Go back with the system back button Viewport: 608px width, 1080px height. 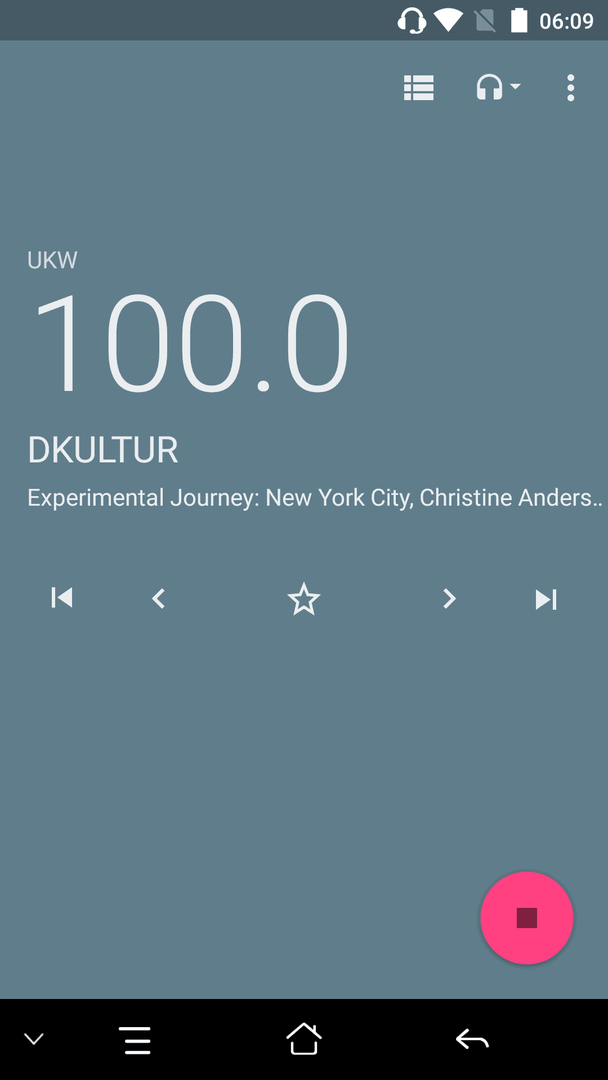(x=472, y=1039)
